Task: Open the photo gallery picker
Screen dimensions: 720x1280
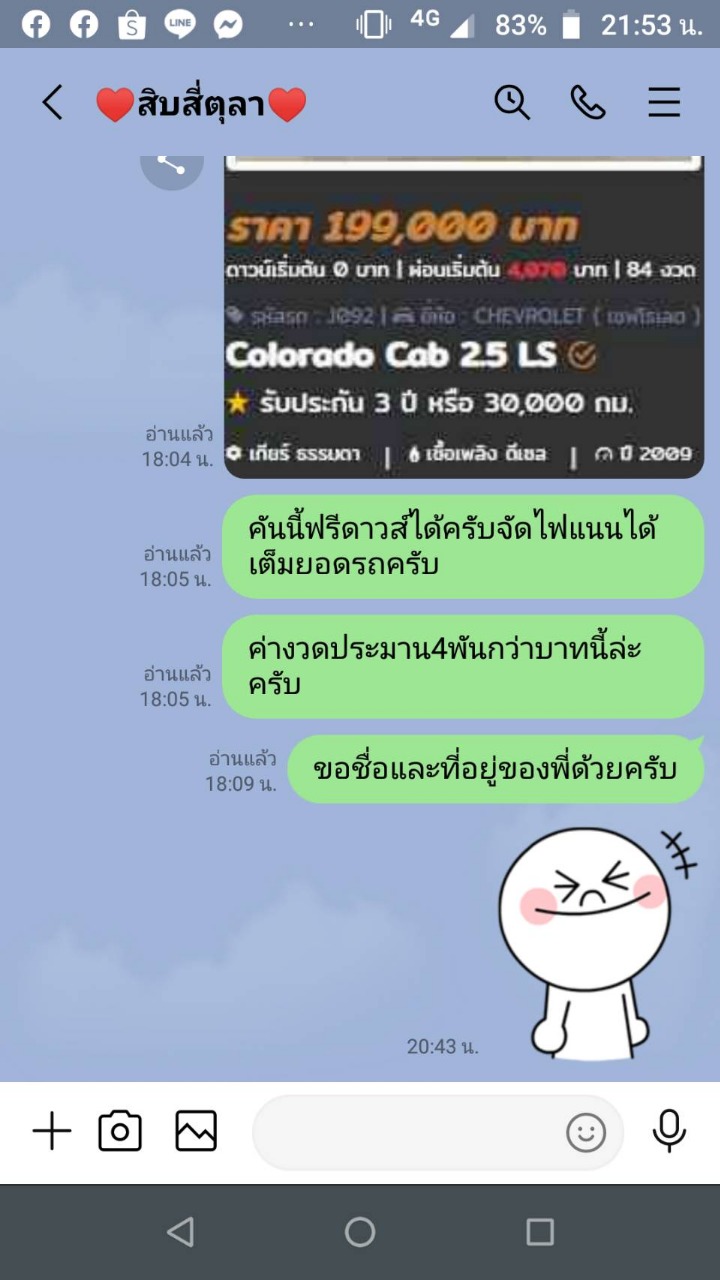Action: [196, 1132]
